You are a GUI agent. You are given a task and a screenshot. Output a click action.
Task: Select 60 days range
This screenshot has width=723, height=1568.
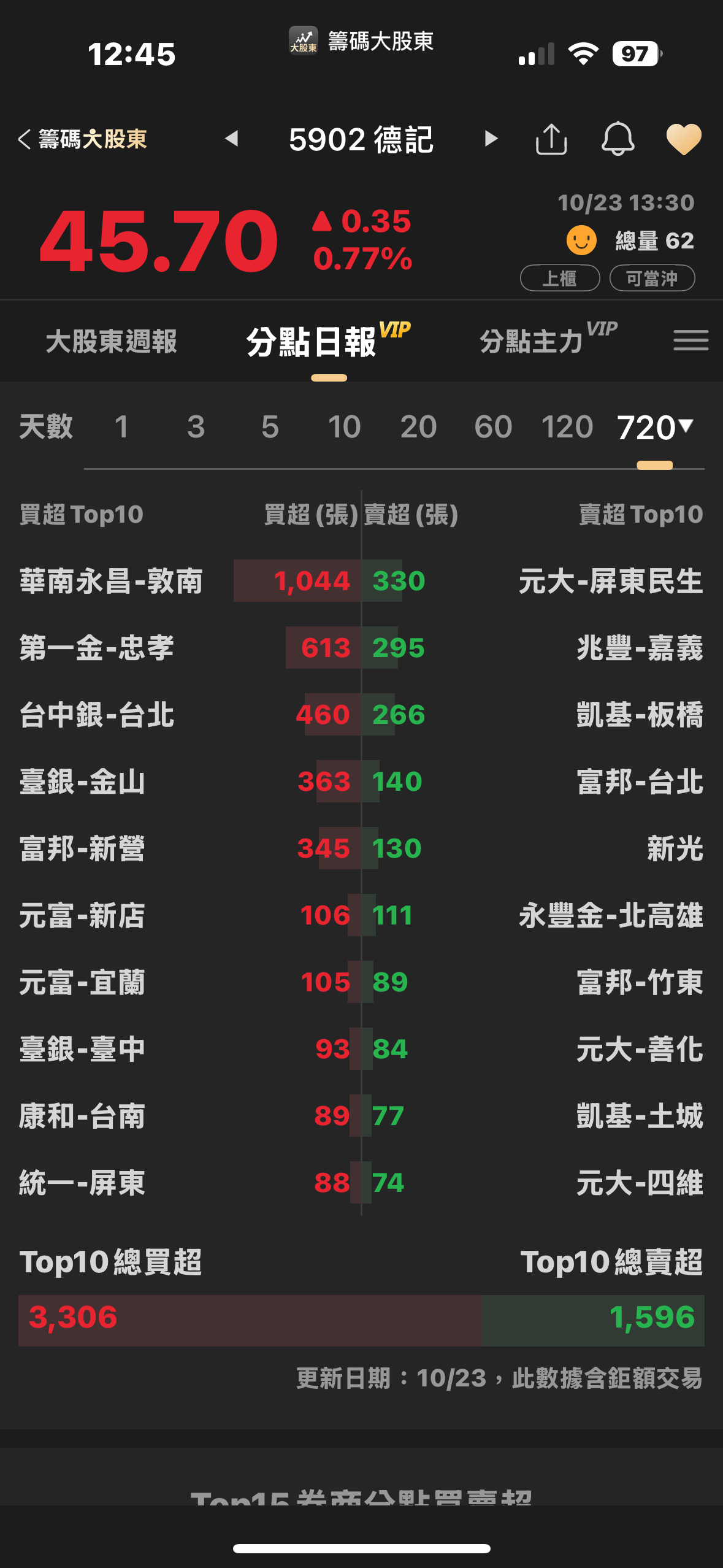pos(492,427)
